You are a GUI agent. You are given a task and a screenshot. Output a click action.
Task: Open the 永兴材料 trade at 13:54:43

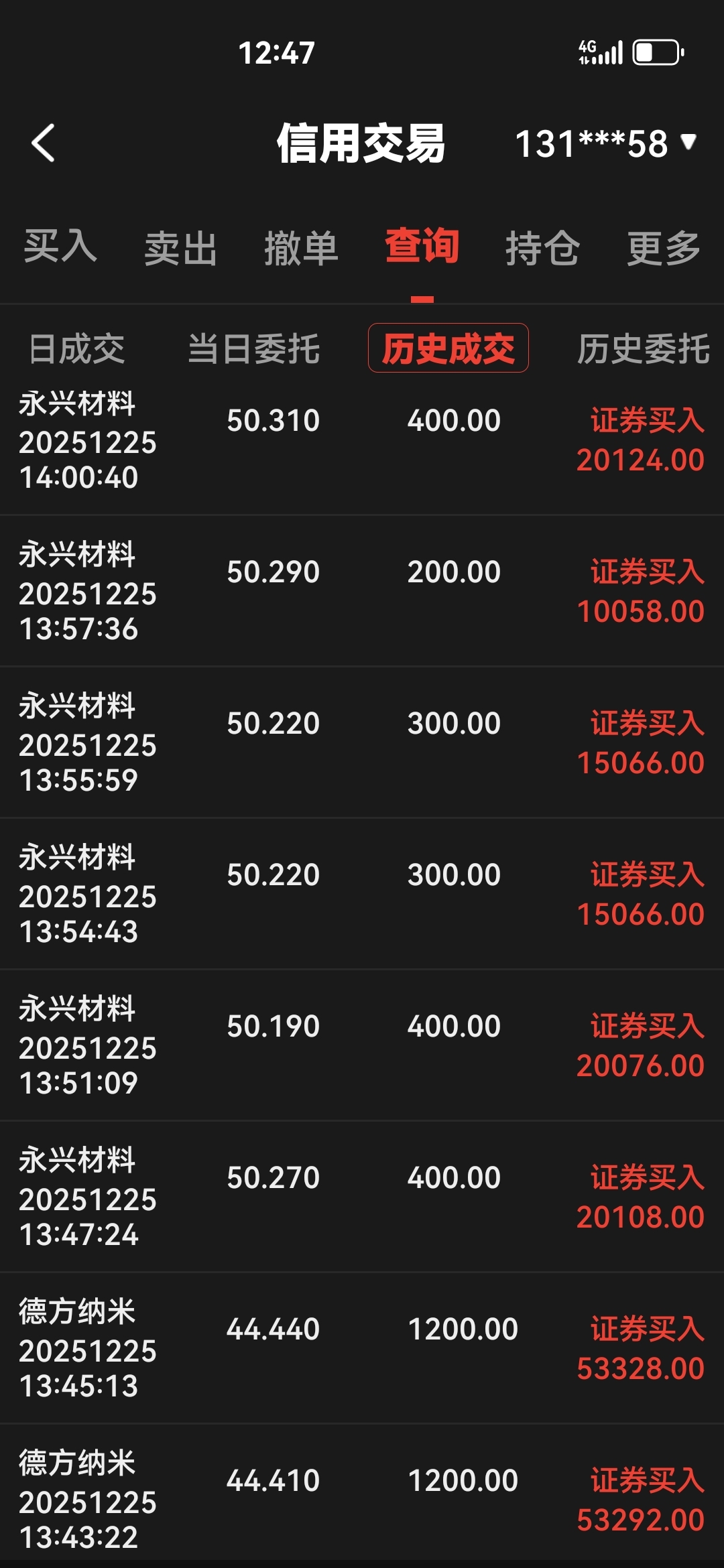[362, 894]
